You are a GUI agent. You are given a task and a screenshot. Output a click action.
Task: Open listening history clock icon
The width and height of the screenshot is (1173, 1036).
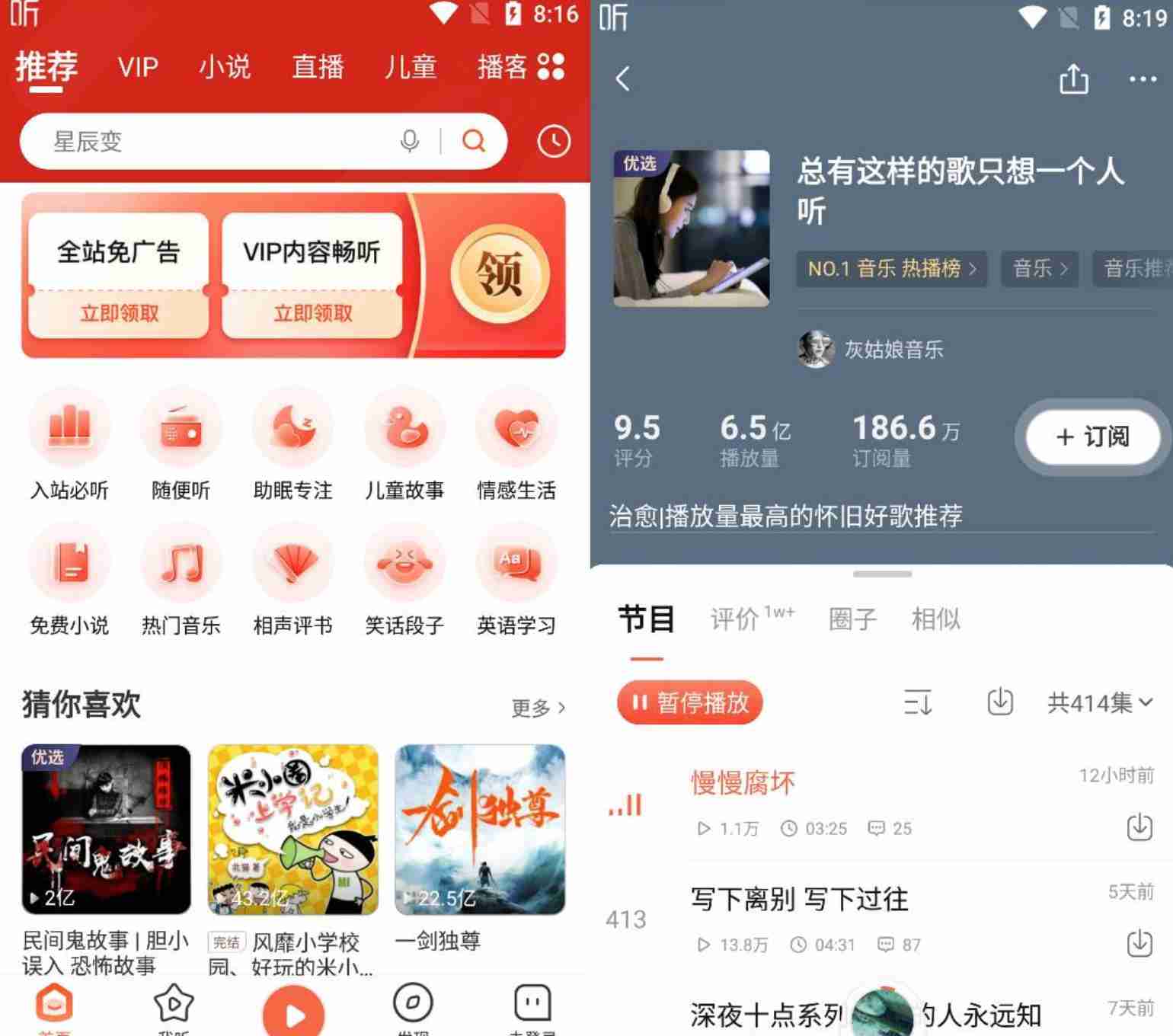[554, 142]
